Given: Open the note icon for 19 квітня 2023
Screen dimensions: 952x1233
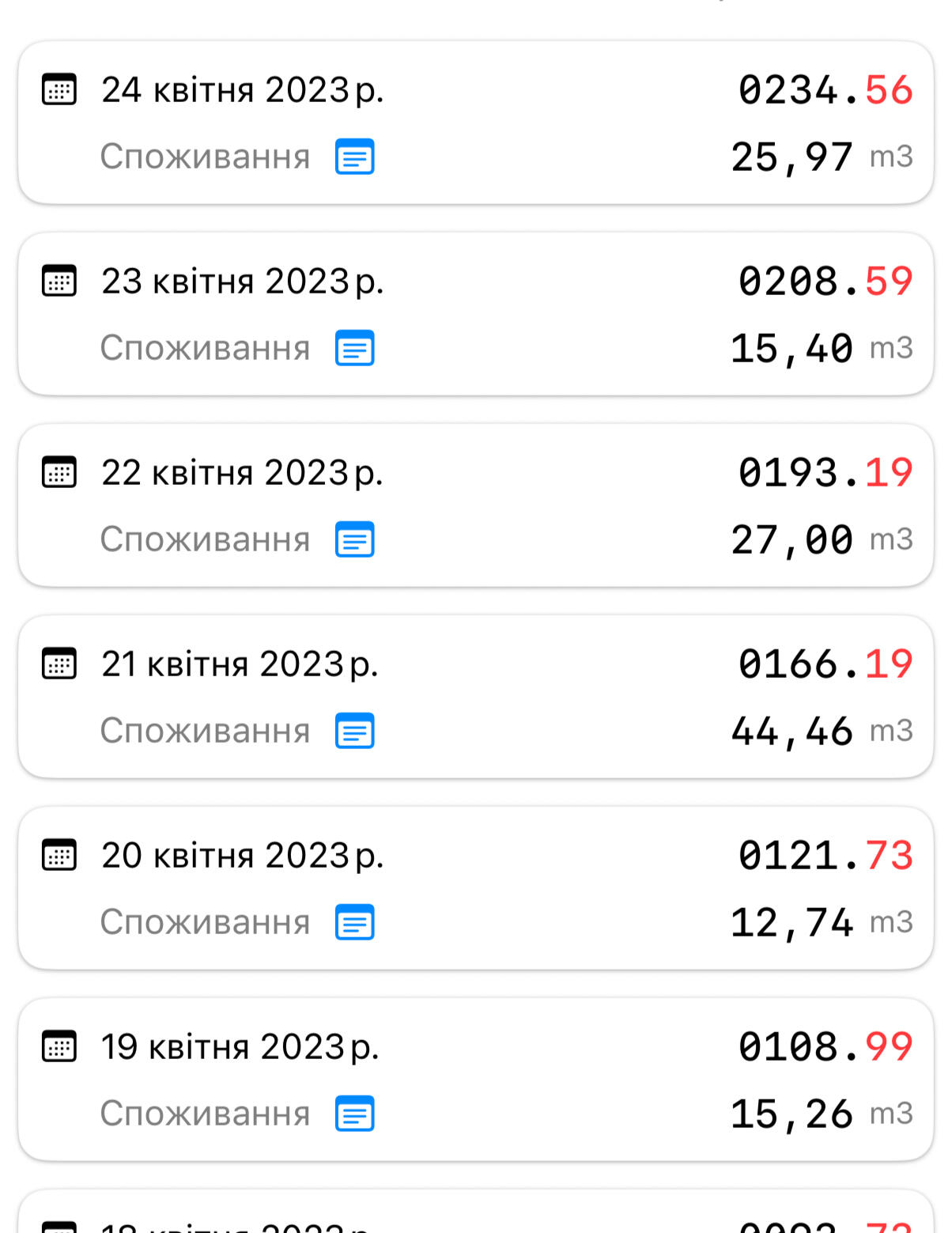Looking at the screenshot, I should click(x=355, y=1114).
